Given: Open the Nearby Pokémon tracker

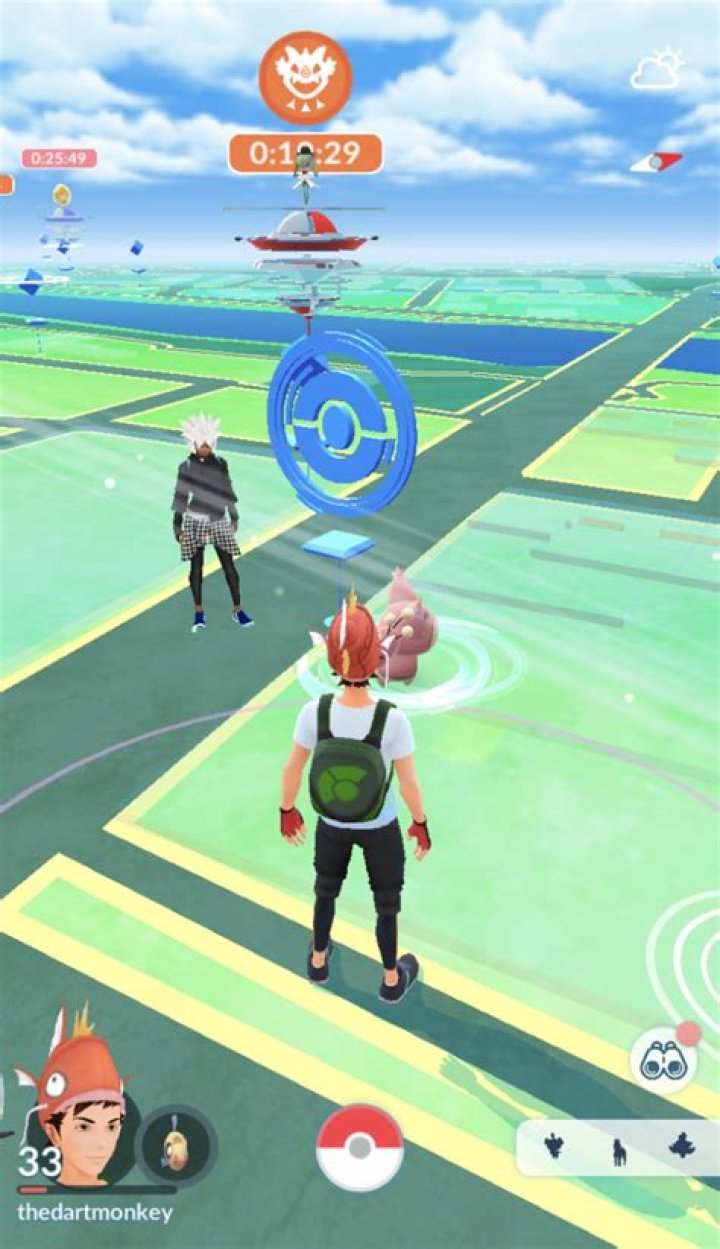Looking at the screenshot, I should (x=616, y=1148).
